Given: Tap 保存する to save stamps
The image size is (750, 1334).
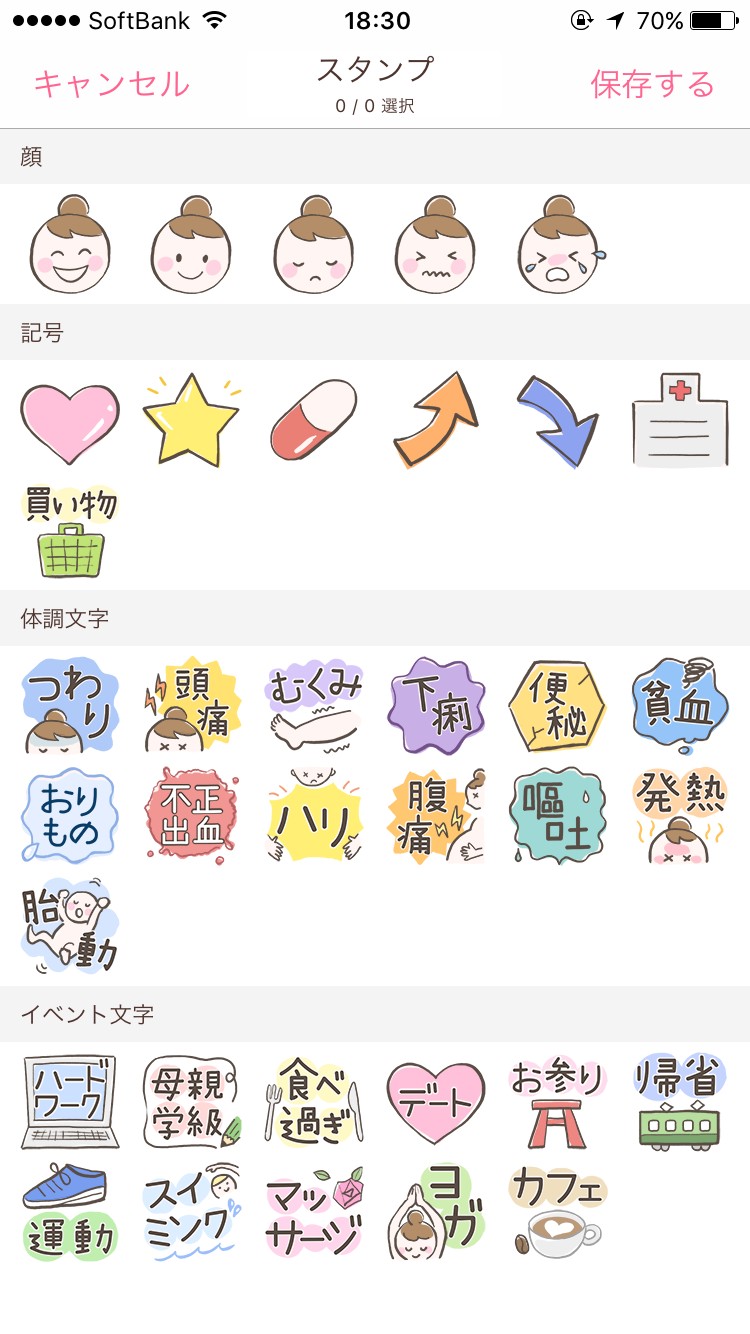Looking at the screenshot, I should click(x=652, y=84).
